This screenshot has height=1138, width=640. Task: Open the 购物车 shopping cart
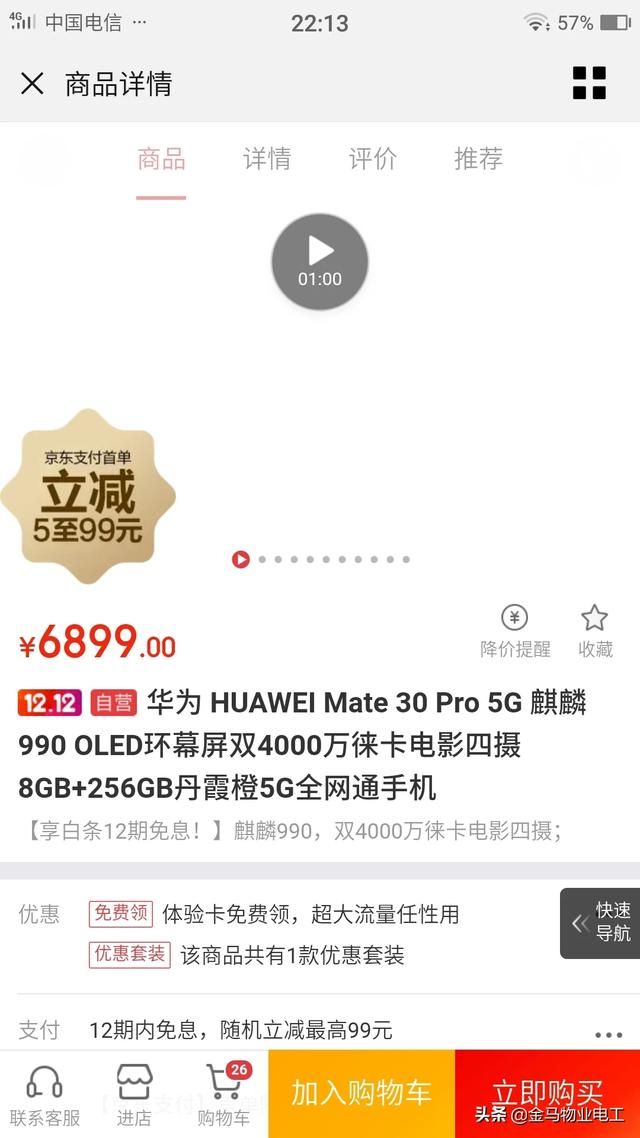[223, 1095]
